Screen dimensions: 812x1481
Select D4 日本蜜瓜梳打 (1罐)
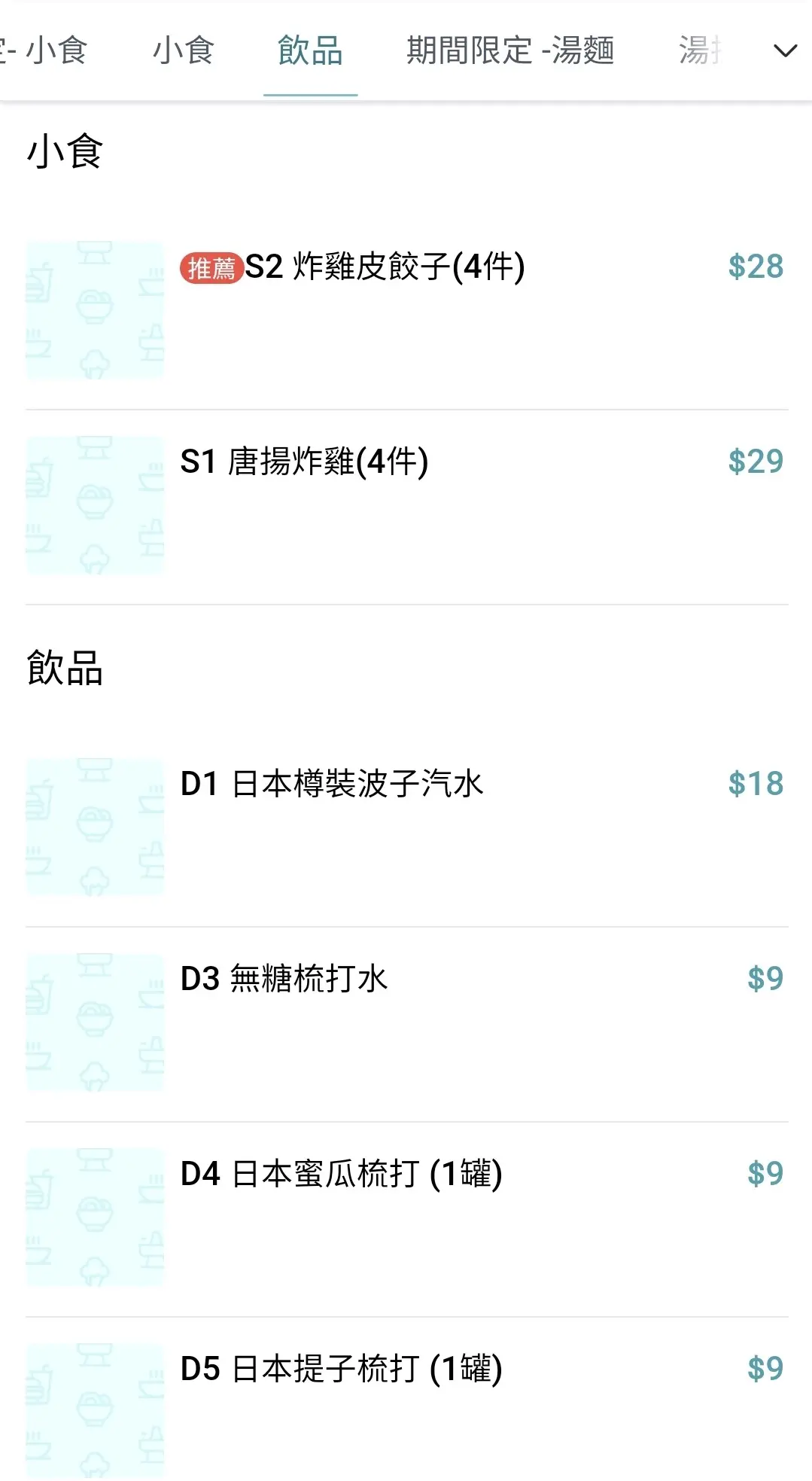[x=341, y=1174]
